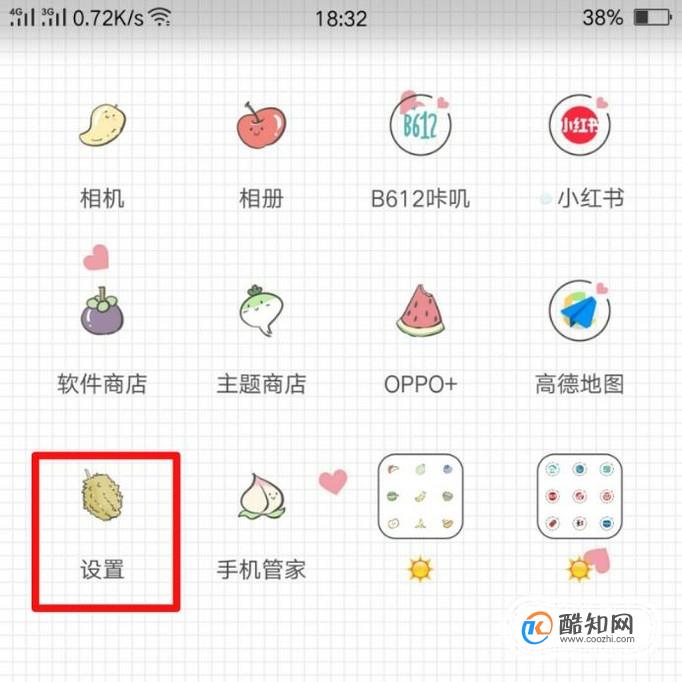This screenshot has width=682, height=682.
Task: Open the 相册 photo album app
Action: coord(261,127)
